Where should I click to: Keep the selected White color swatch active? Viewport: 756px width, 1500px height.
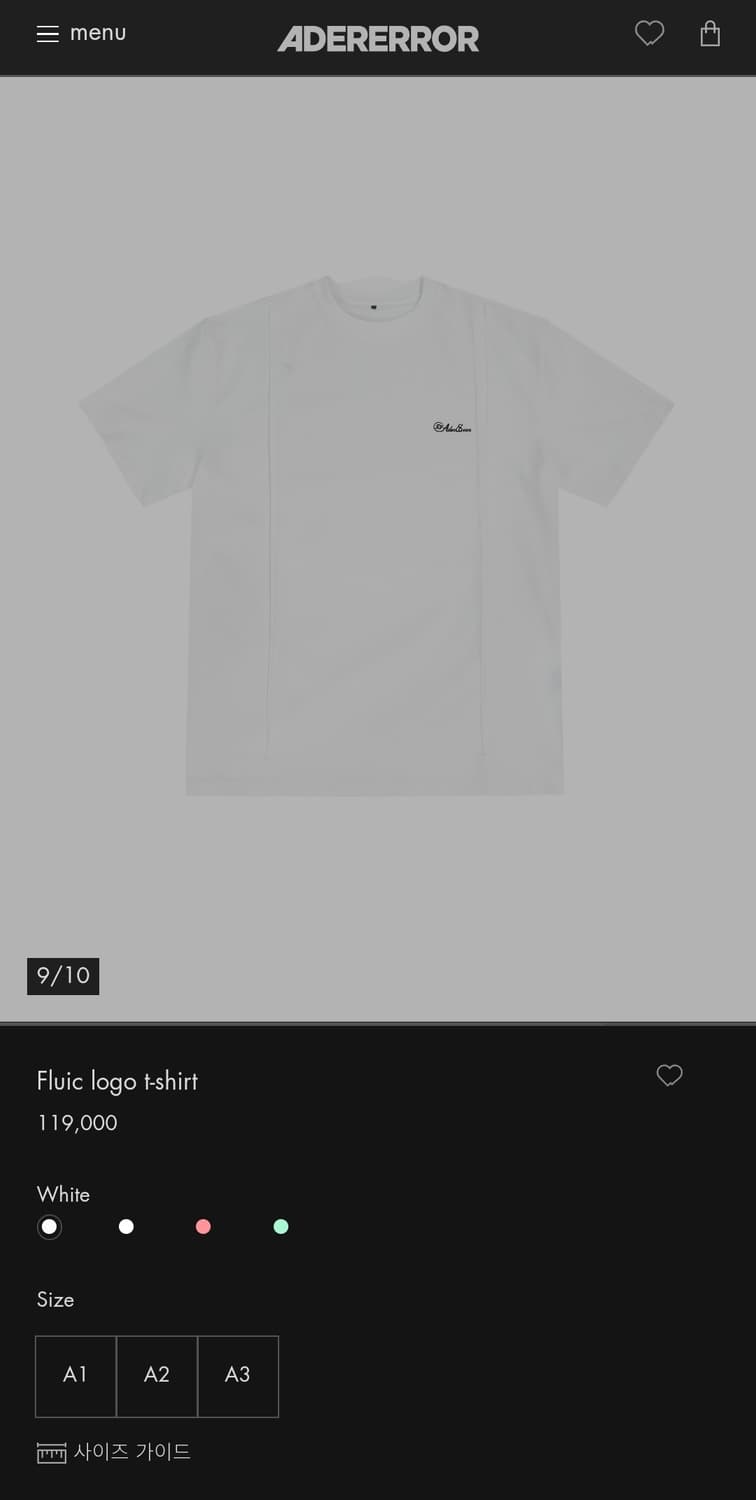pyautogui.click(x=49, y=1226)
